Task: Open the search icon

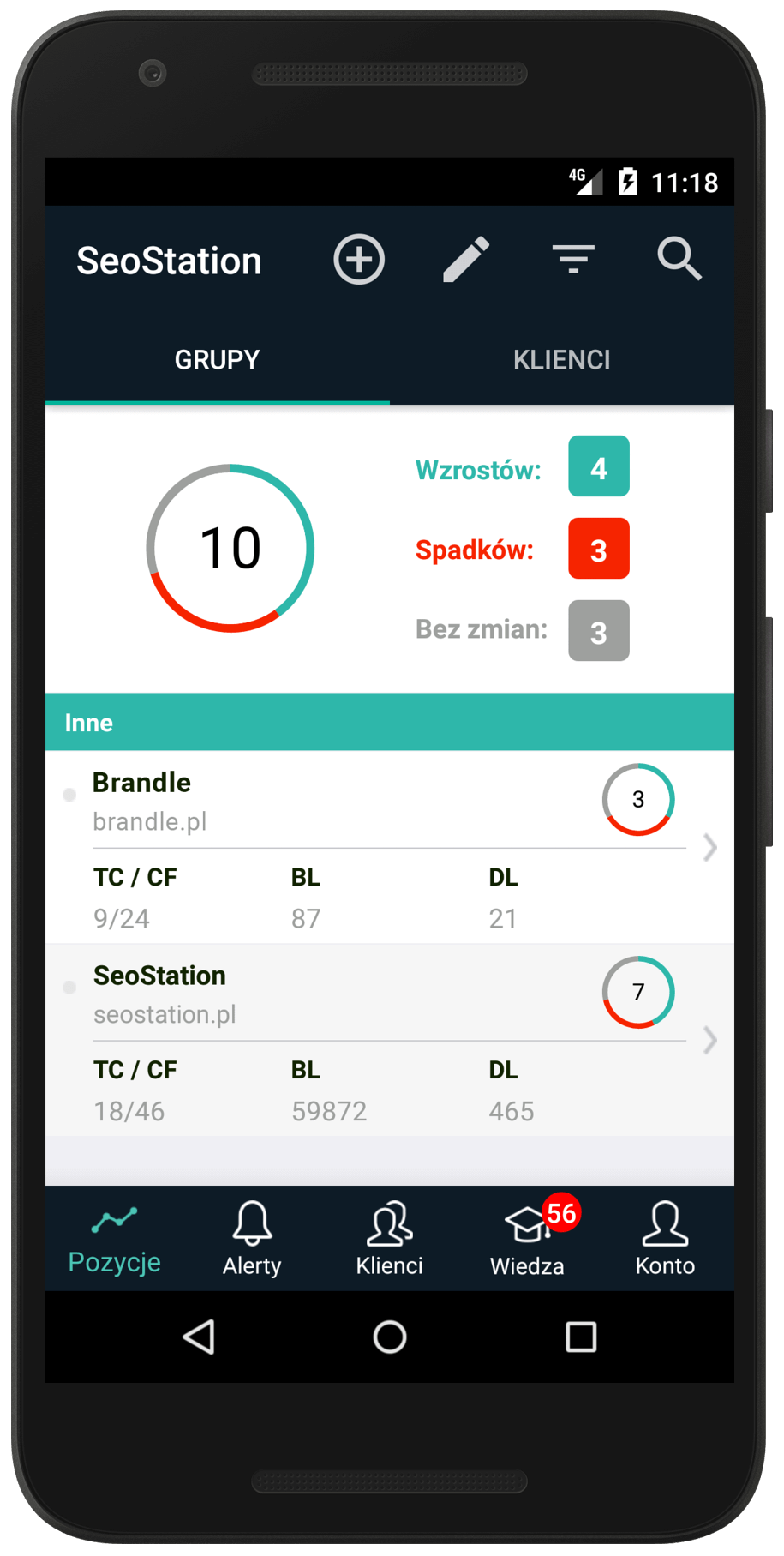Action: (679, 259)
